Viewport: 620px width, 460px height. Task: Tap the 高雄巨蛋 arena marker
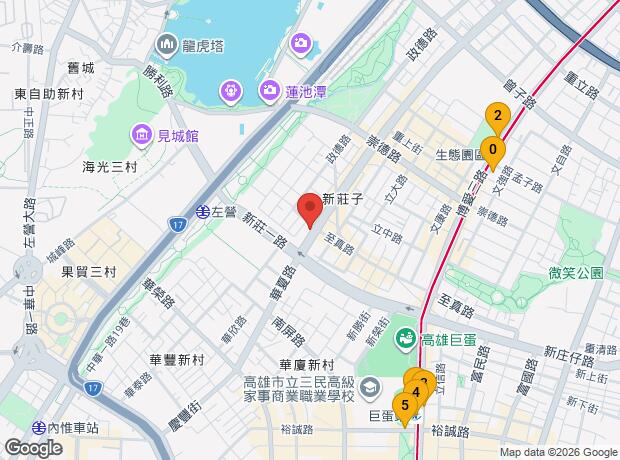click(x=406, y=339)
